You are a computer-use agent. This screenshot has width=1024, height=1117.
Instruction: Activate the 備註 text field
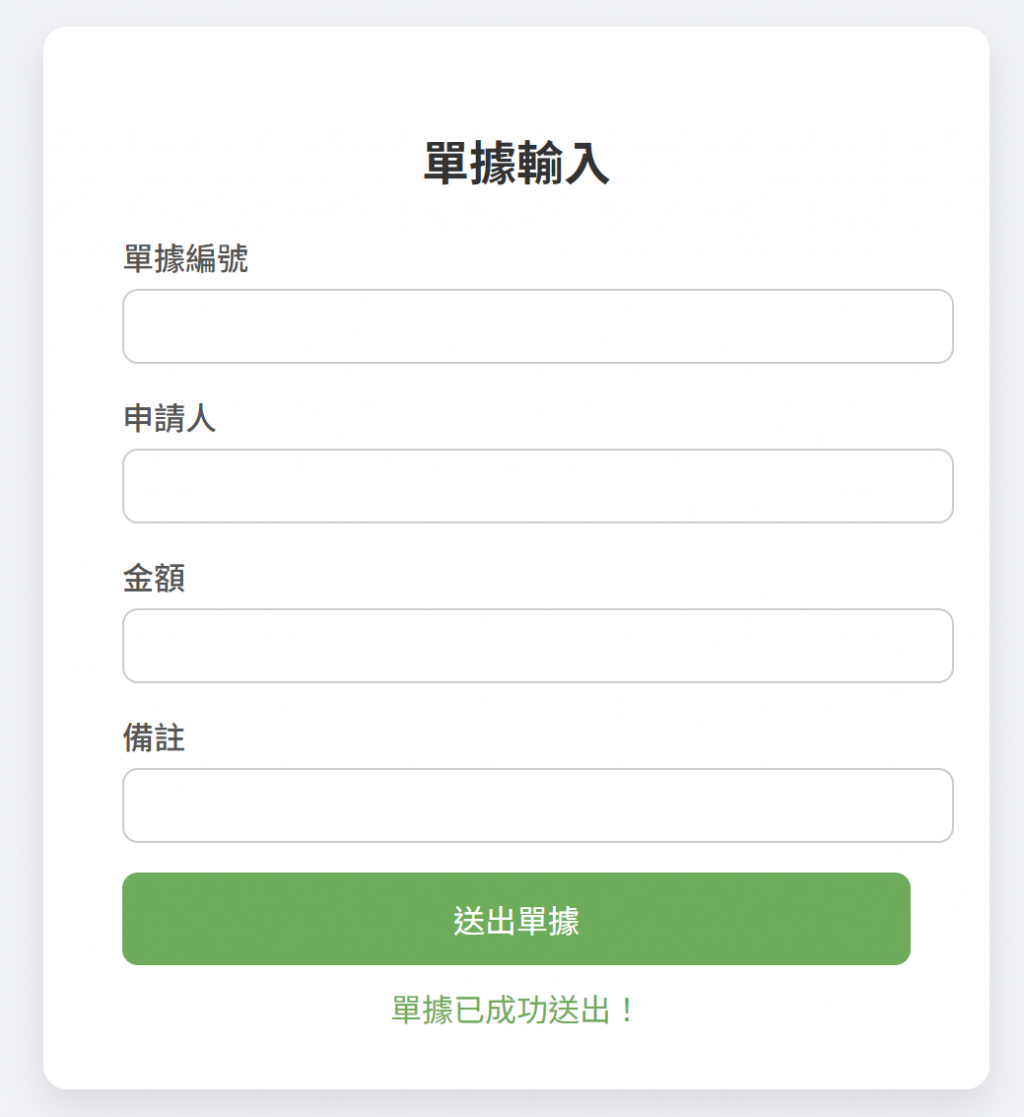click(537, 805)
